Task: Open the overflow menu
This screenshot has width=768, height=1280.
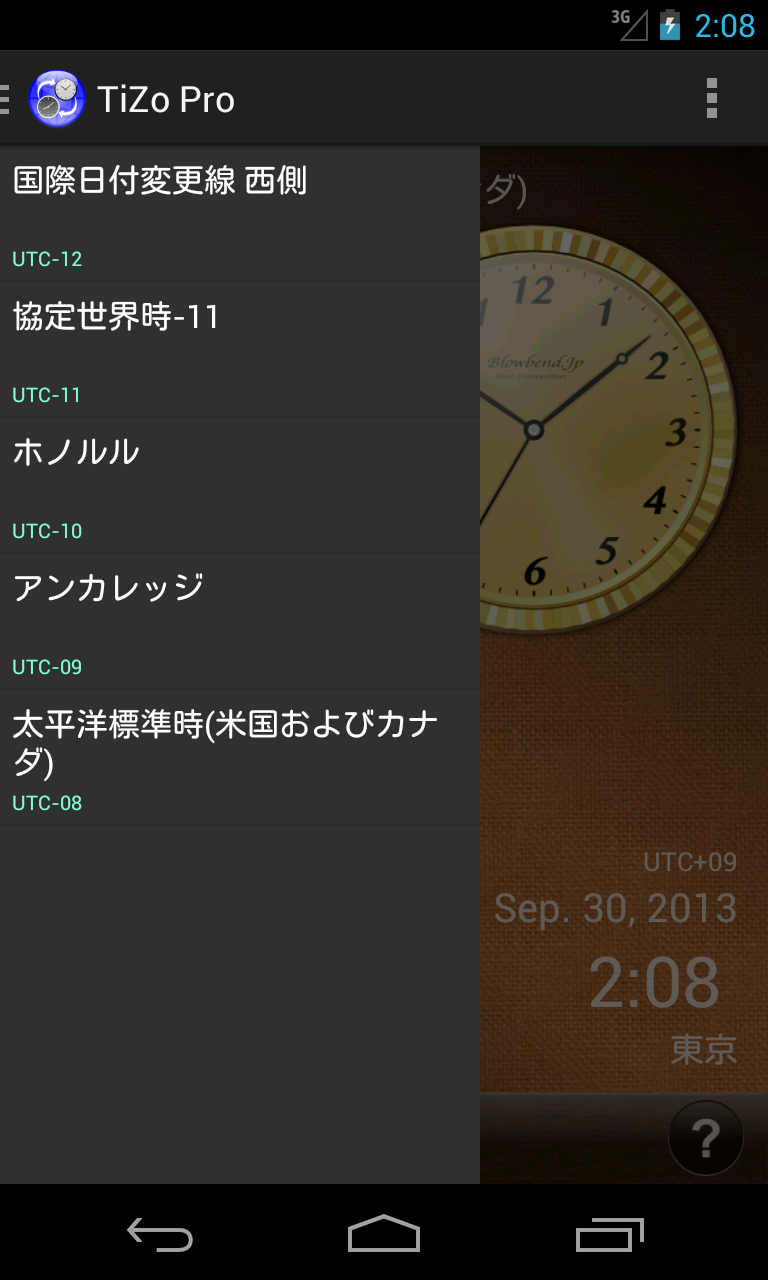Action: [x=711, y=99]
